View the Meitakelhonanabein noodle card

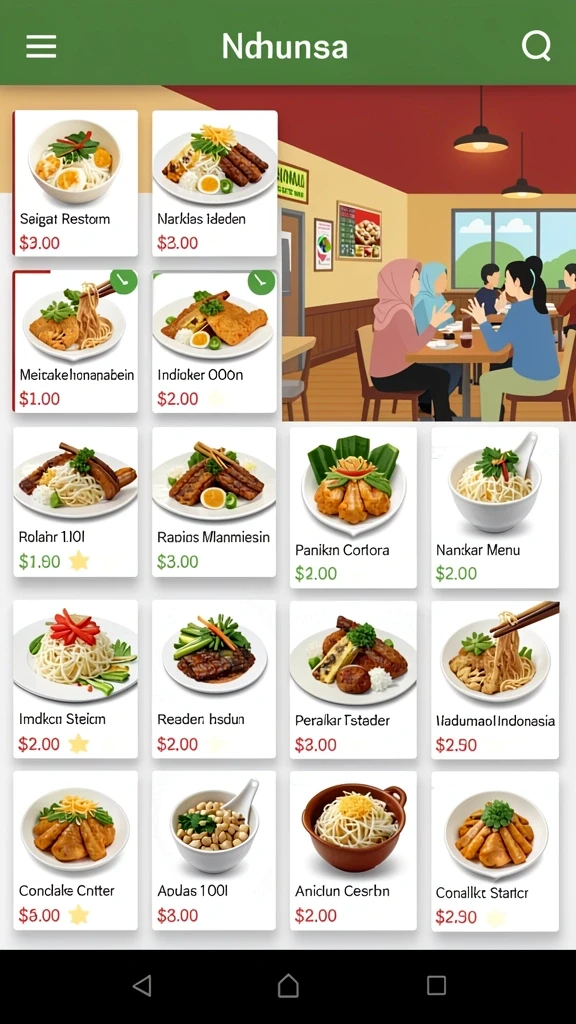(75, 341)
